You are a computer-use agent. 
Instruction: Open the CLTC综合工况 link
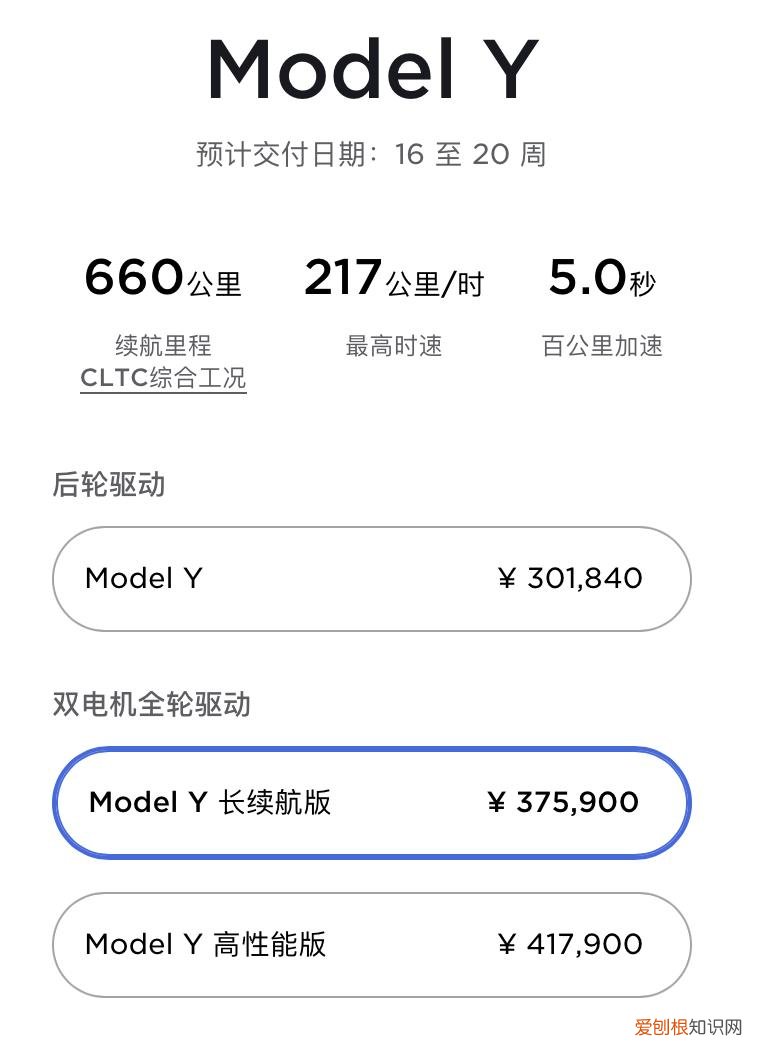pyautogui.click(x=164, y=378)
